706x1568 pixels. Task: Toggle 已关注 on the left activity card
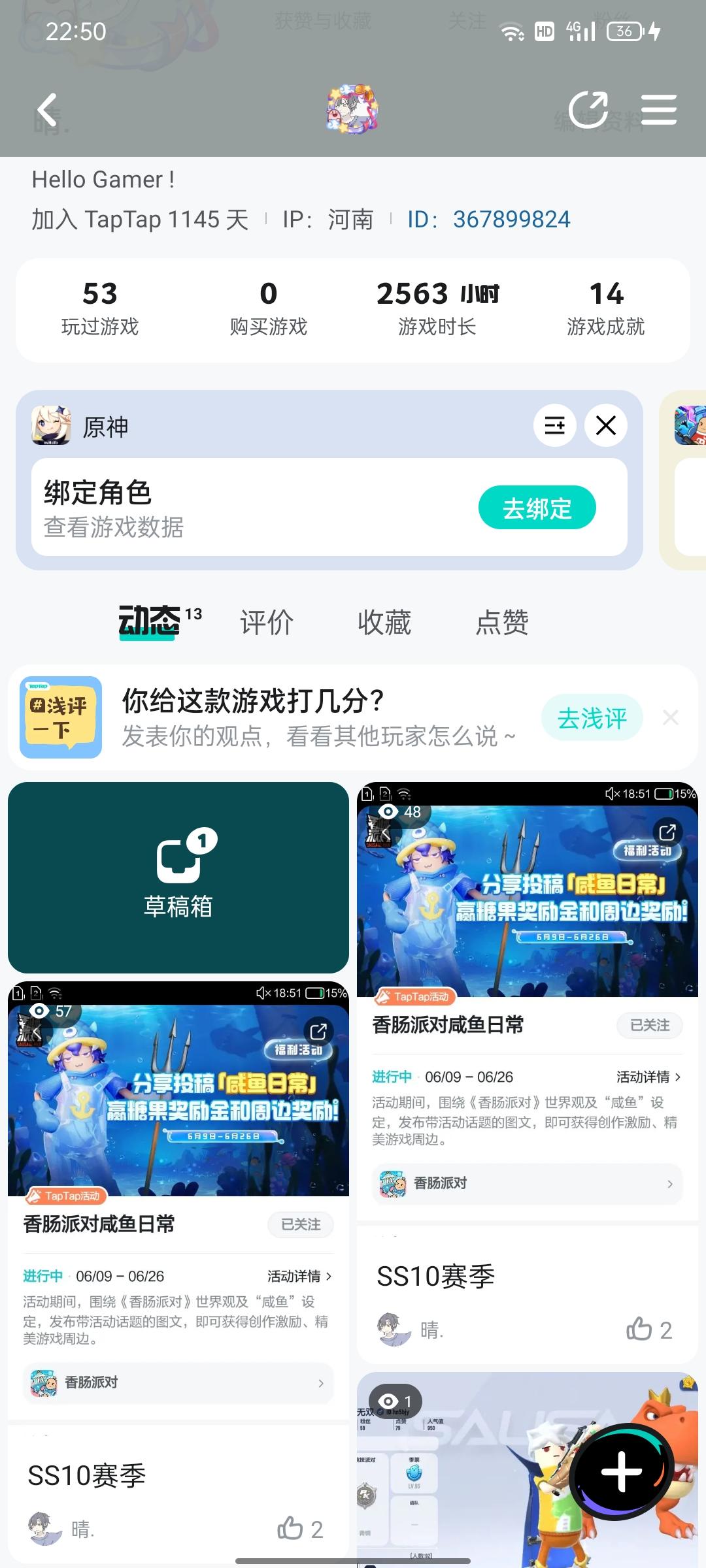click(x=301, y=1225)
